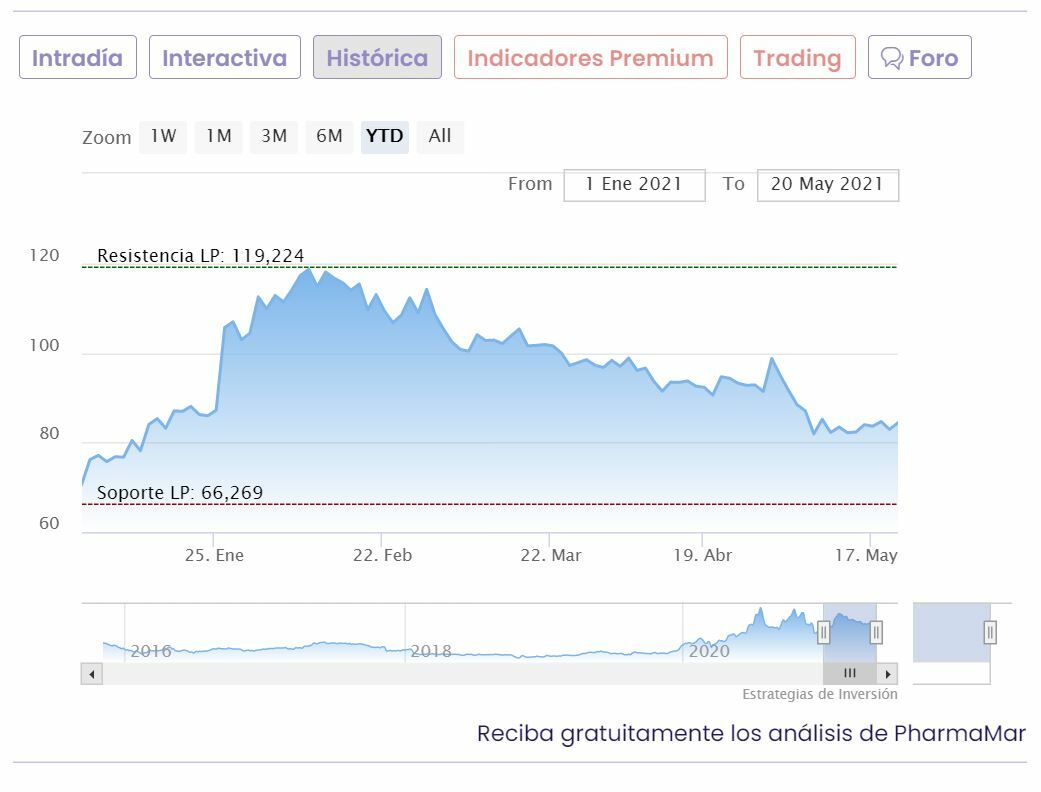This screenshot has width=1041, height=792.
Task: Edit the From date field
Action: click(x=634, y=185)
